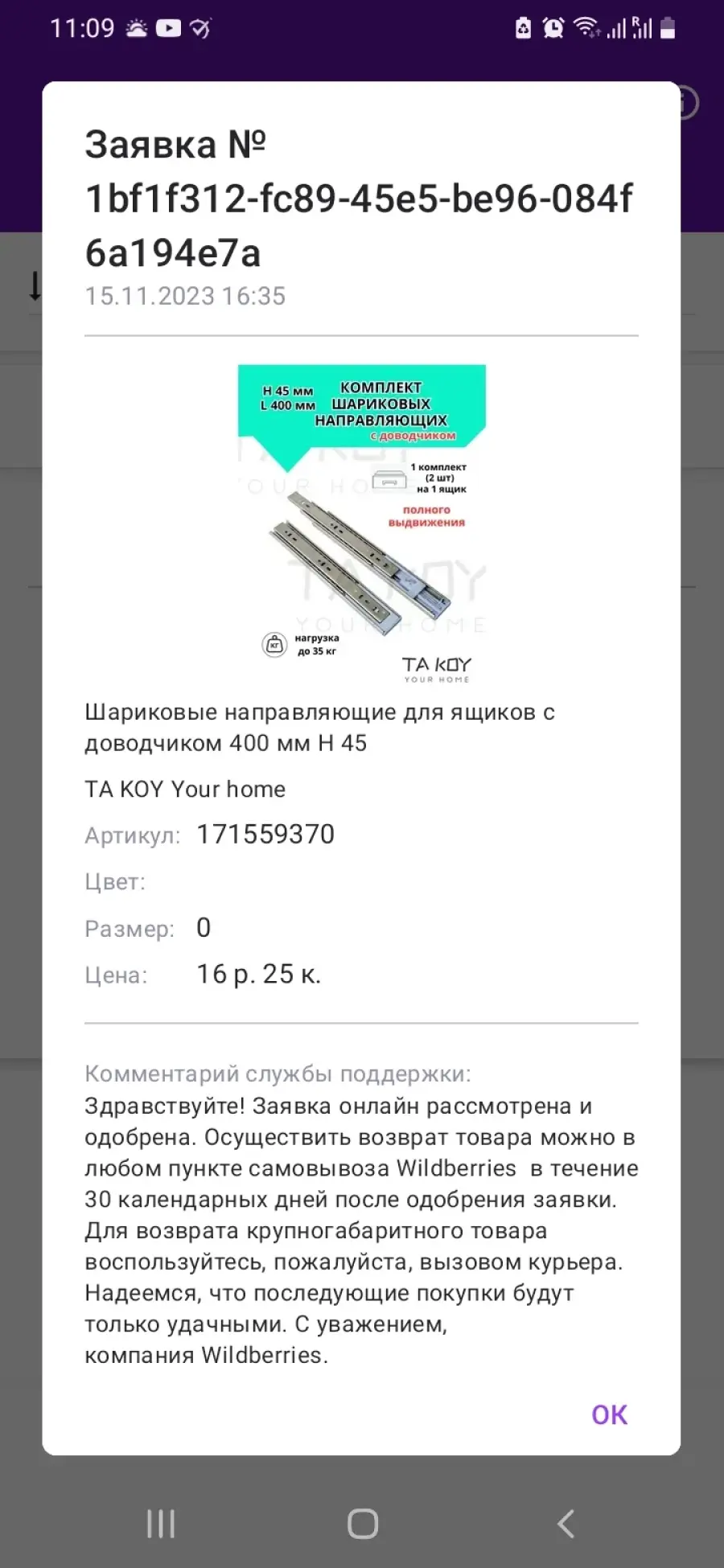
Task: Go back with the system back button
Action: tap(566, 1523)
